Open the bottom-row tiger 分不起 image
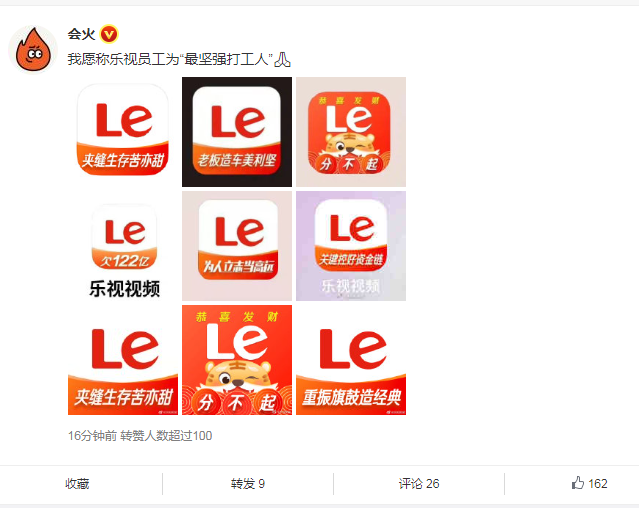Image resolution: width=639 pixels, height=508 pixels. (237, 360)
